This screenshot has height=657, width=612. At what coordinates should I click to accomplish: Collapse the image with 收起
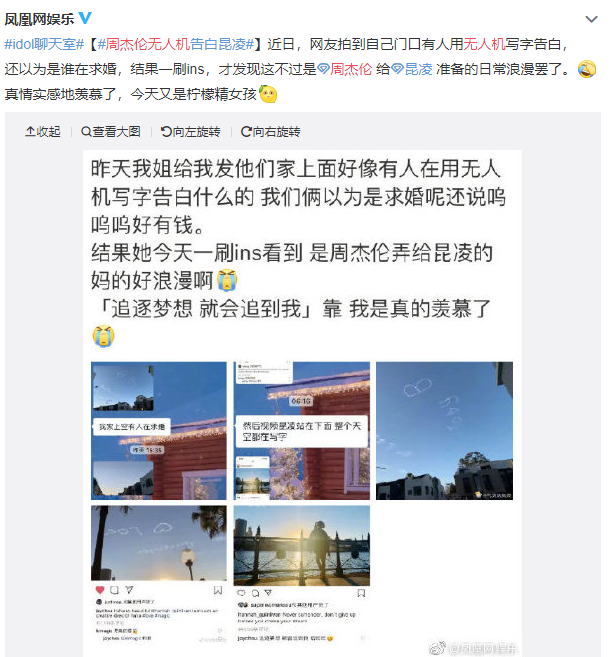click(x=43, y=132)
